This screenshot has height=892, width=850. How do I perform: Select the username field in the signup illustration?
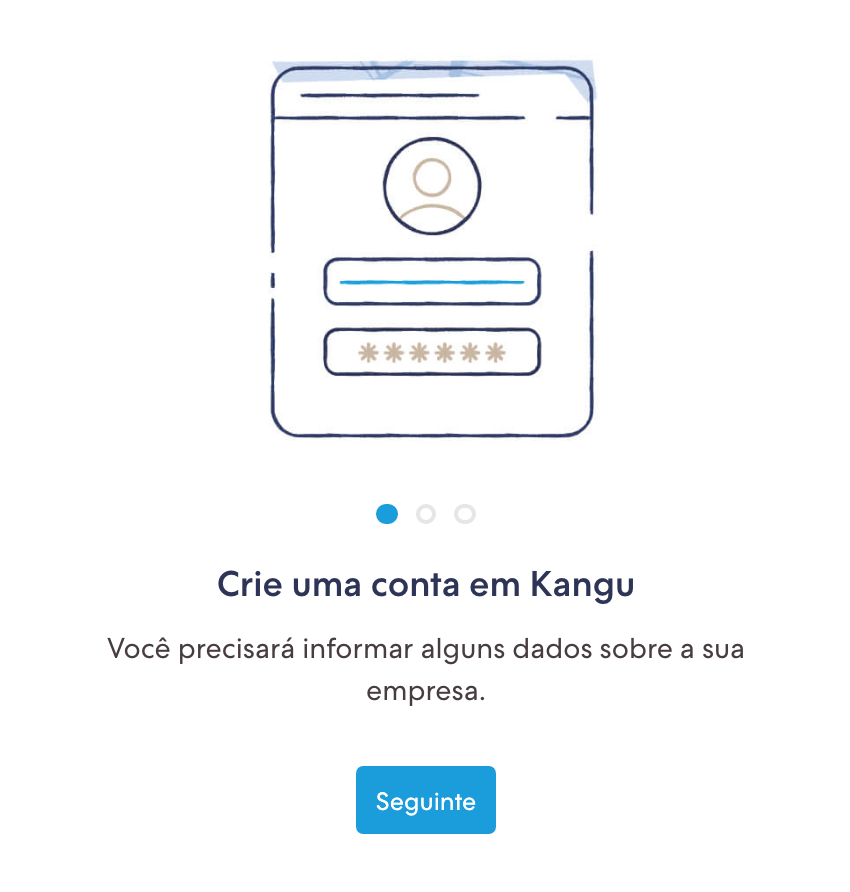(x=431, y=281)
